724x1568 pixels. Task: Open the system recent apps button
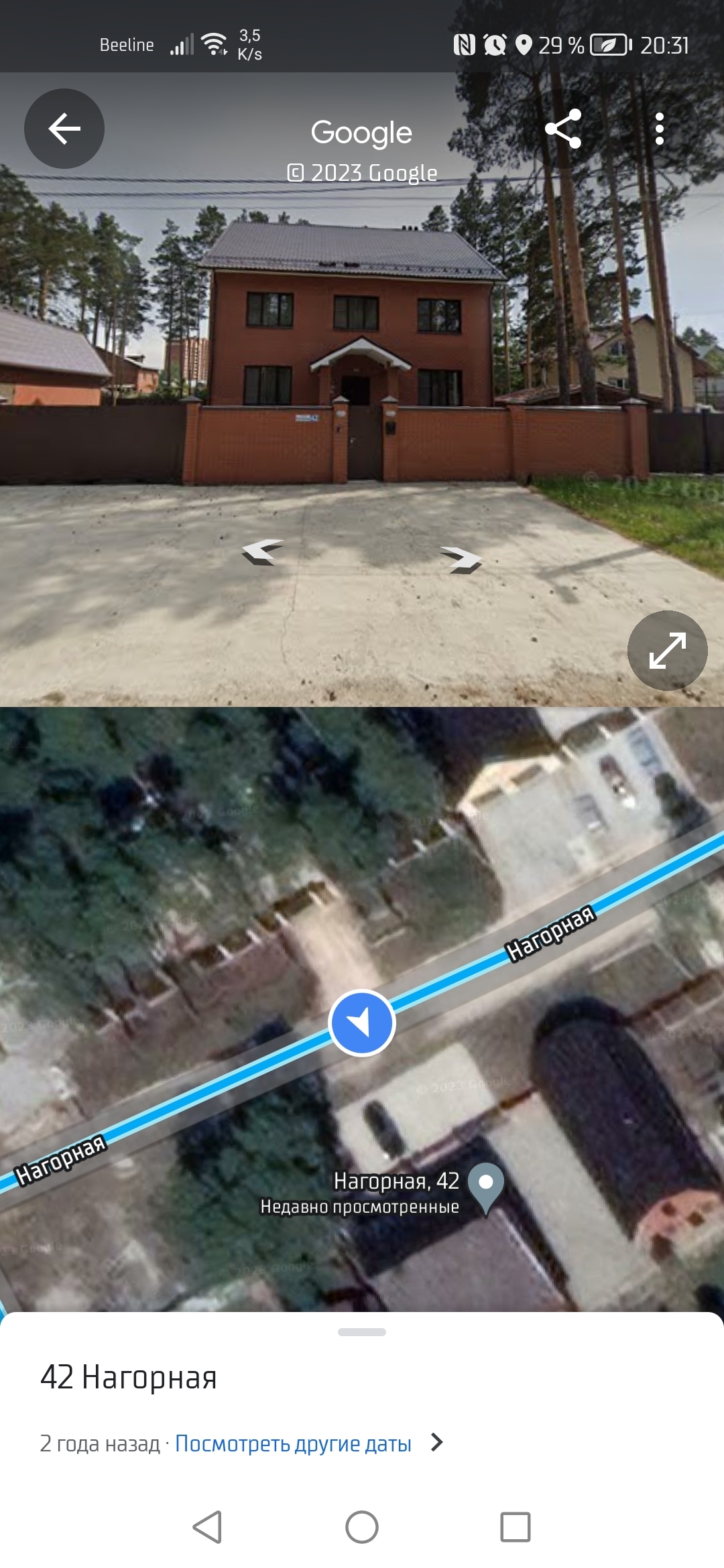coord(515,1527)
